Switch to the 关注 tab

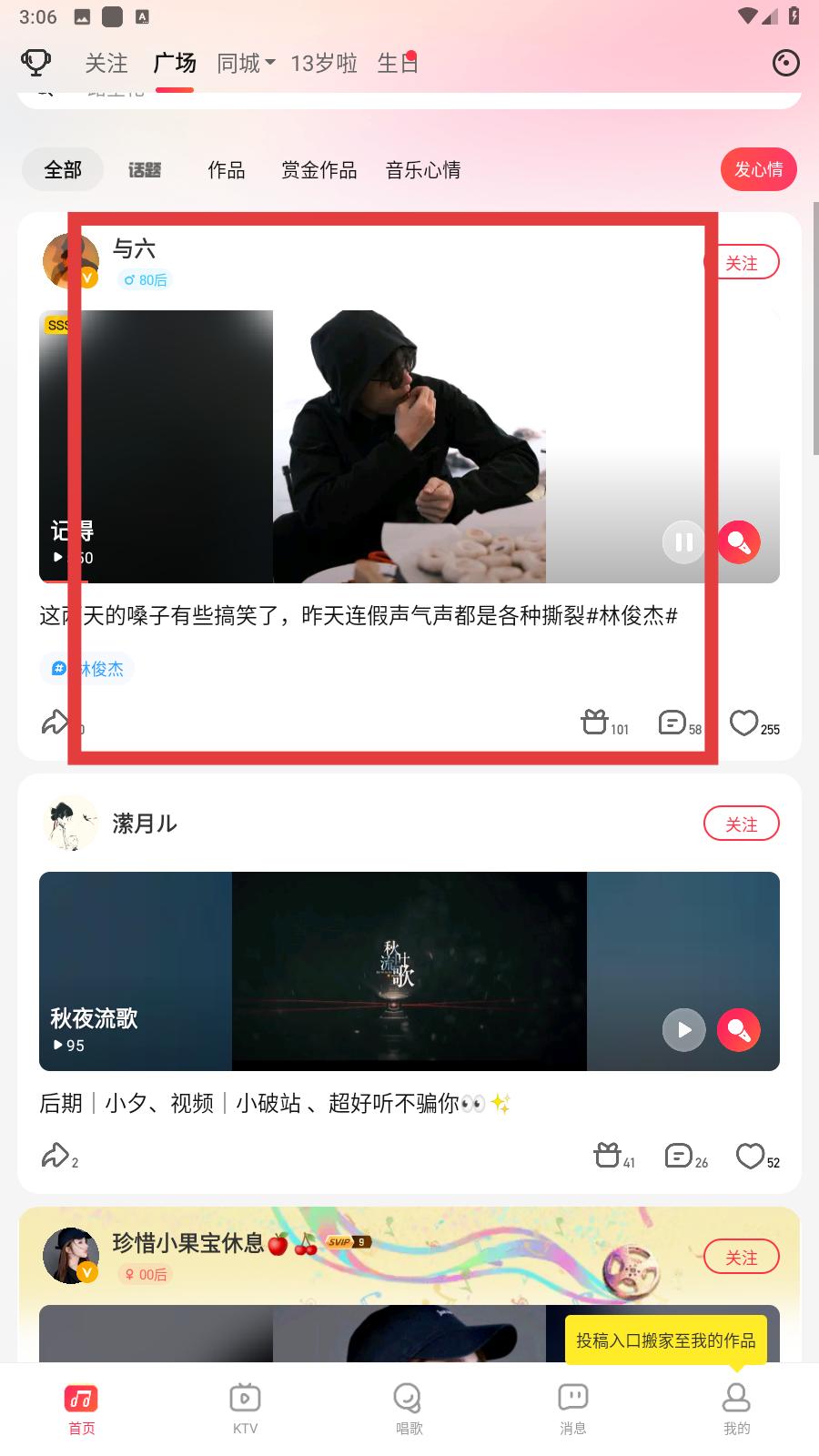(x=106, y=62)
